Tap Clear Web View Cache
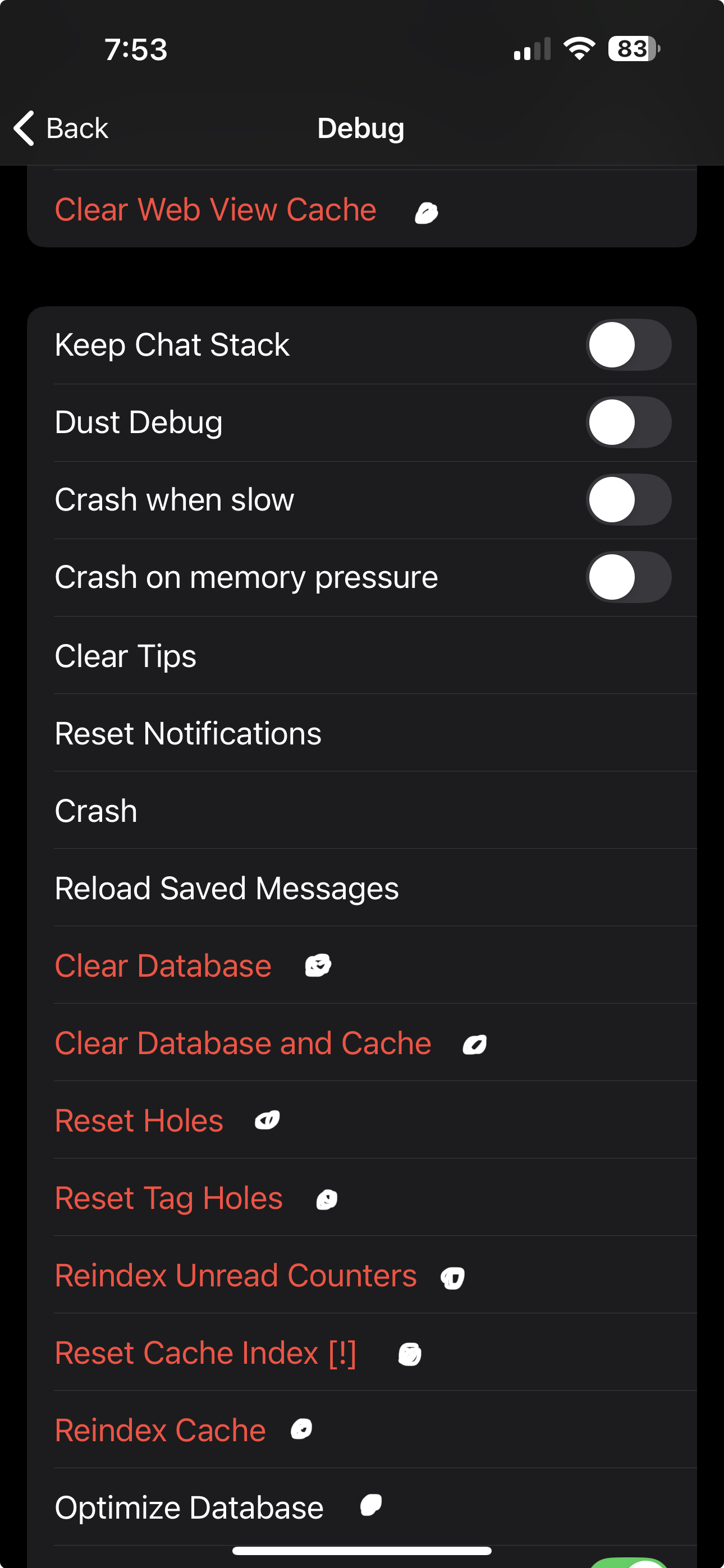Image resolution: width=724 pixels, height=1568 pixels. click(216, 210)
